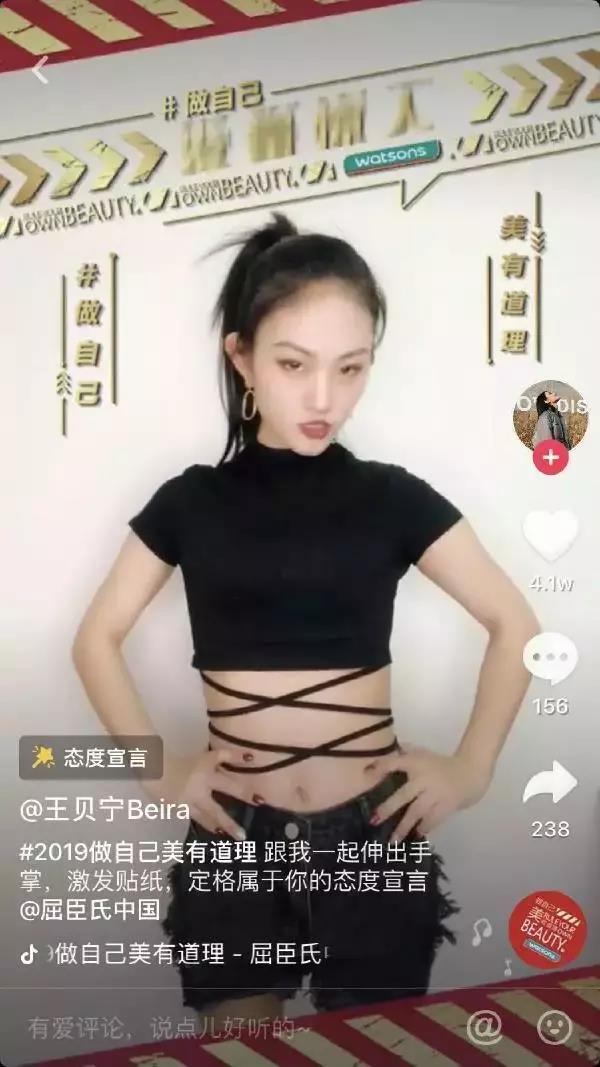This screenshot has width=600, height=1067.
Task: Open the @屈臣氏中国 mention
Action: pos(90,910)
